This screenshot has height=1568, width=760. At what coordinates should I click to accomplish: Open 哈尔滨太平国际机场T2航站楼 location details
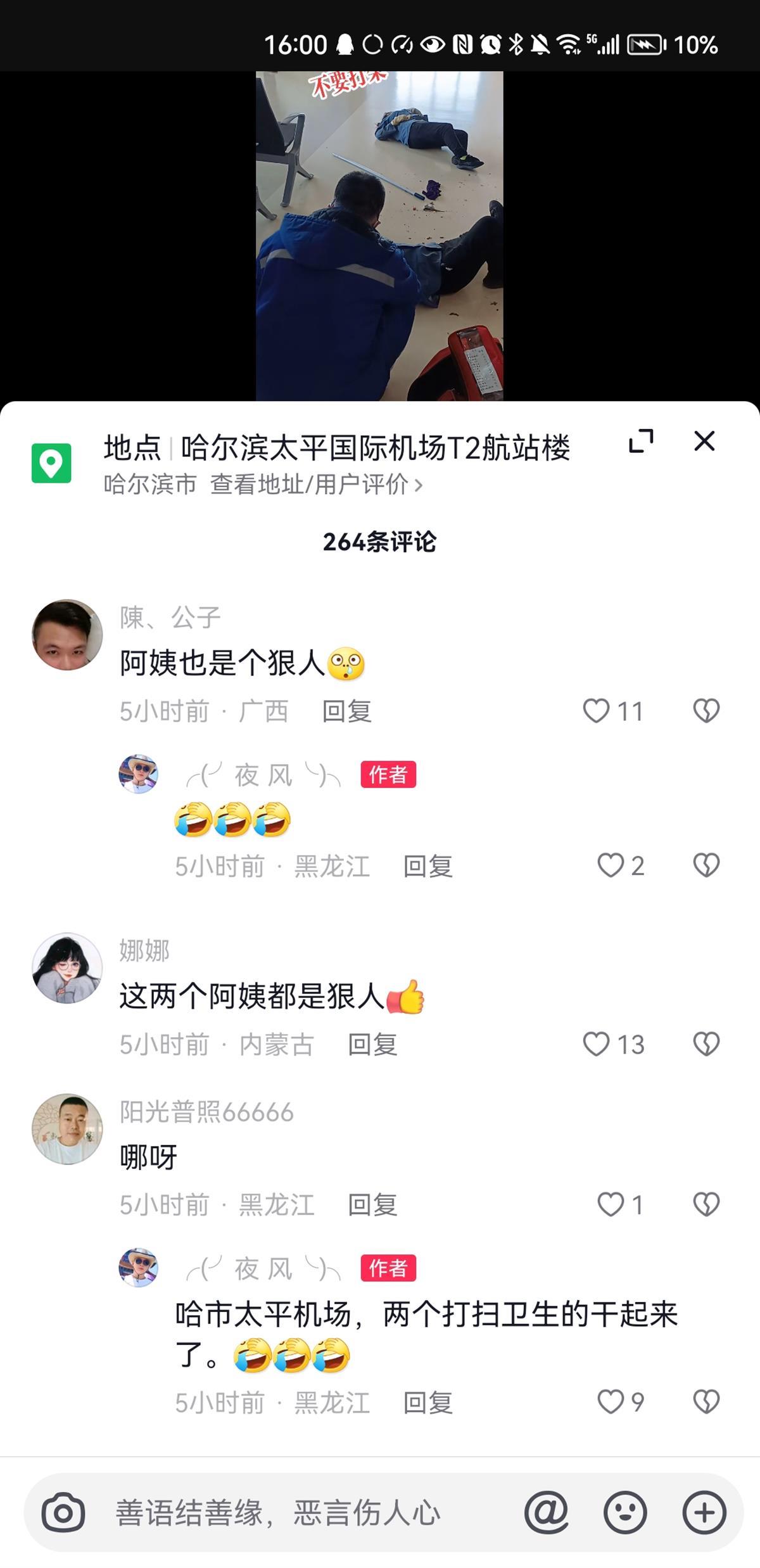pos(336,449)
